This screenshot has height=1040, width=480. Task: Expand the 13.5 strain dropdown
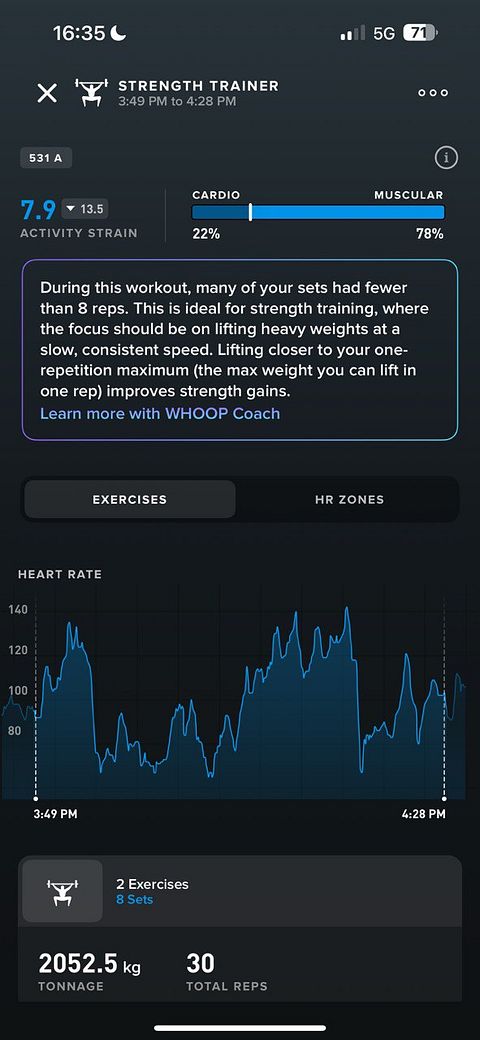click(85, 210)
